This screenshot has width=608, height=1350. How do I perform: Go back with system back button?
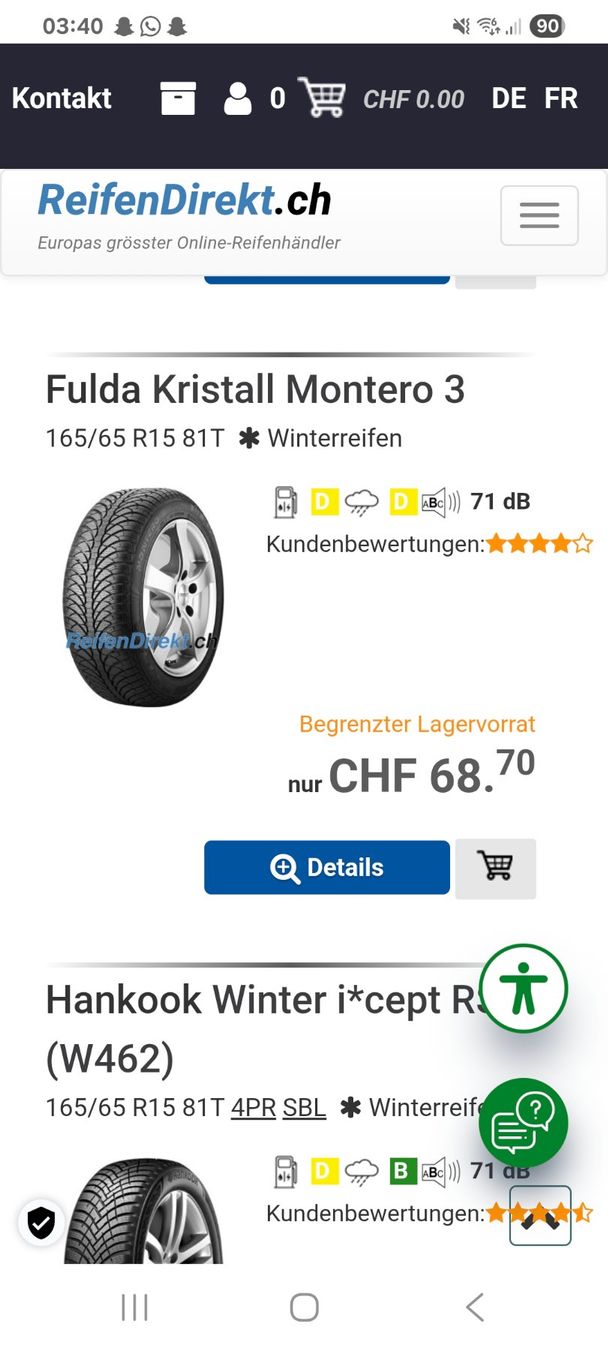tap(474, 1307)
